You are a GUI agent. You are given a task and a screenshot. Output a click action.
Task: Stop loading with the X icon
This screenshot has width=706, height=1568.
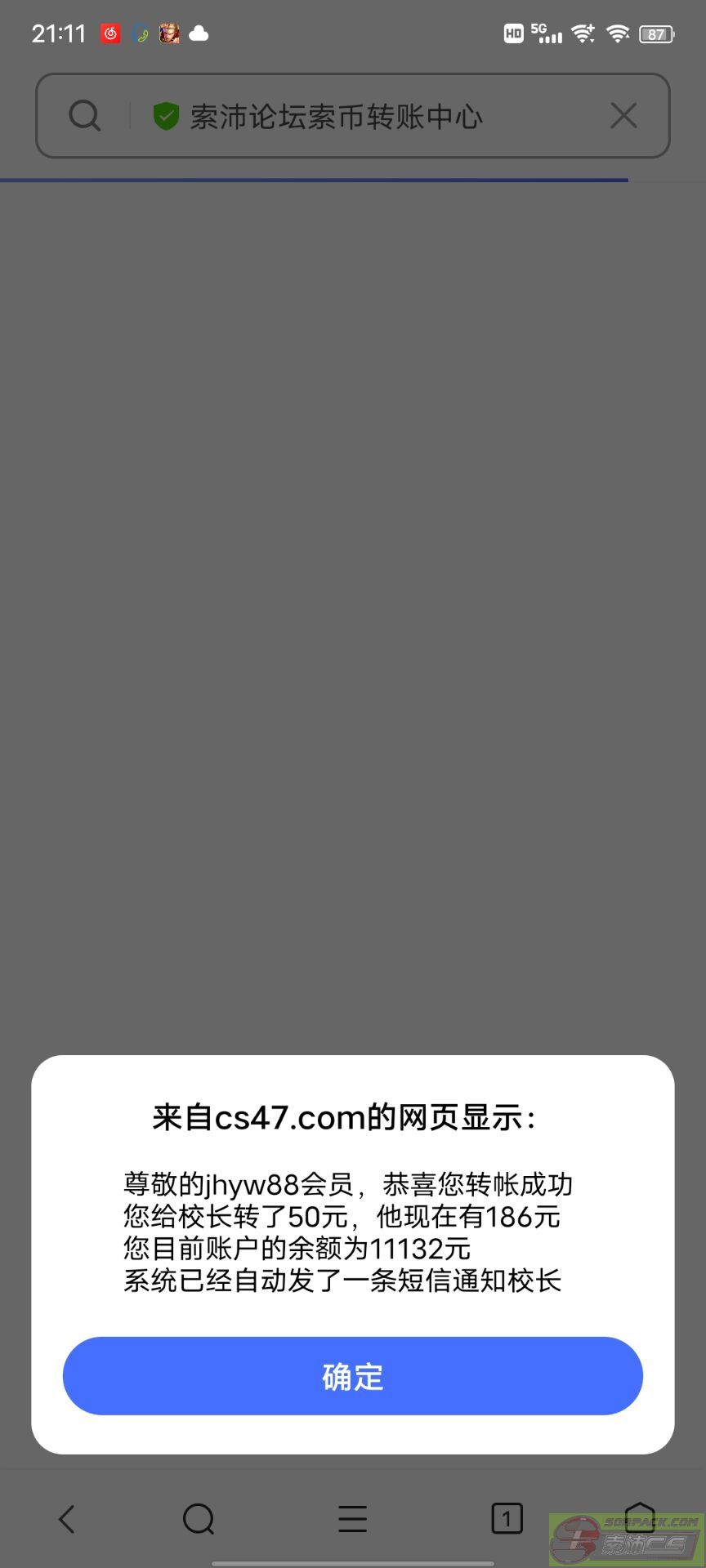(x=623, y=116)
